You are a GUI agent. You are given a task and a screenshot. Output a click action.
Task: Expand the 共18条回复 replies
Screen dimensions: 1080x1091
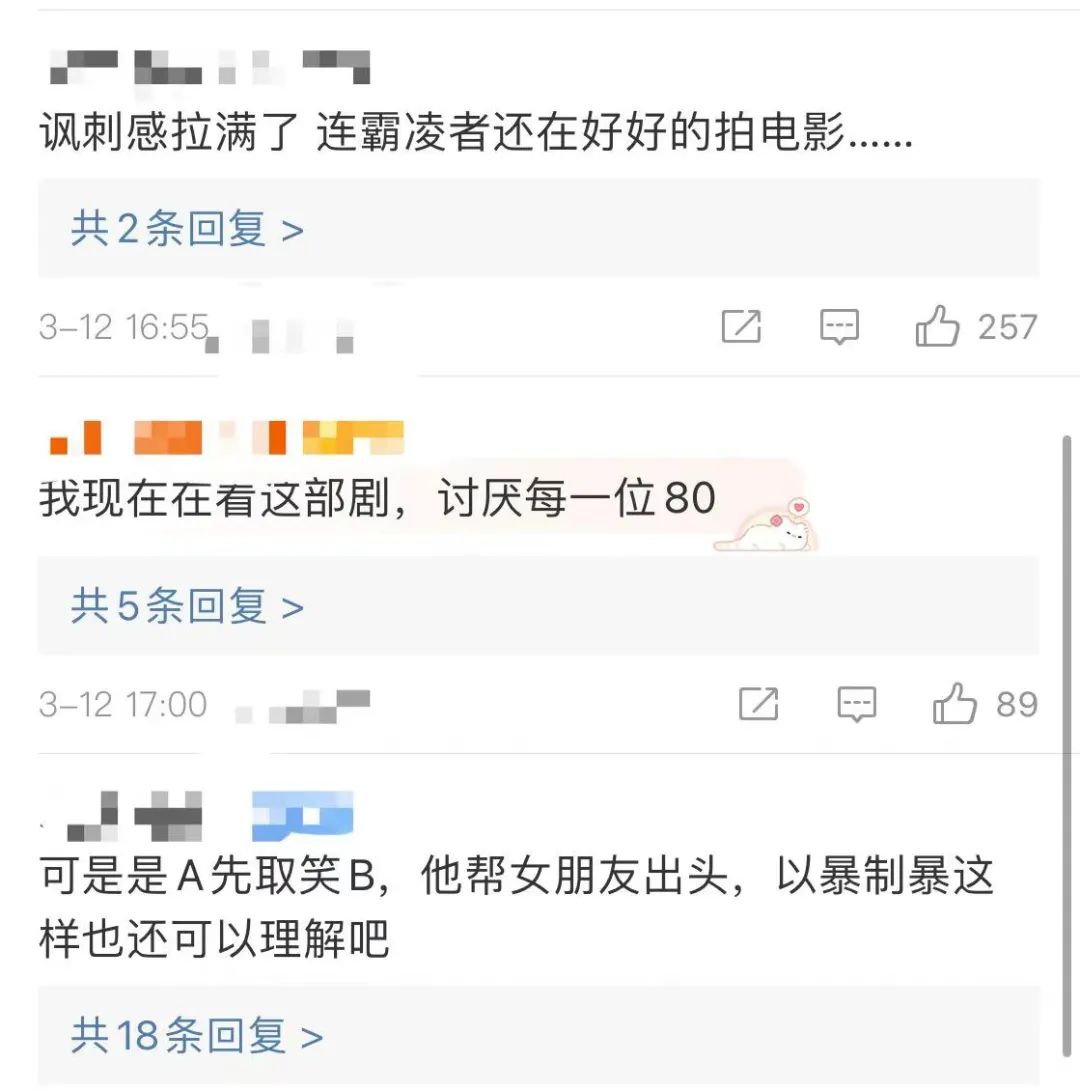197,1036
